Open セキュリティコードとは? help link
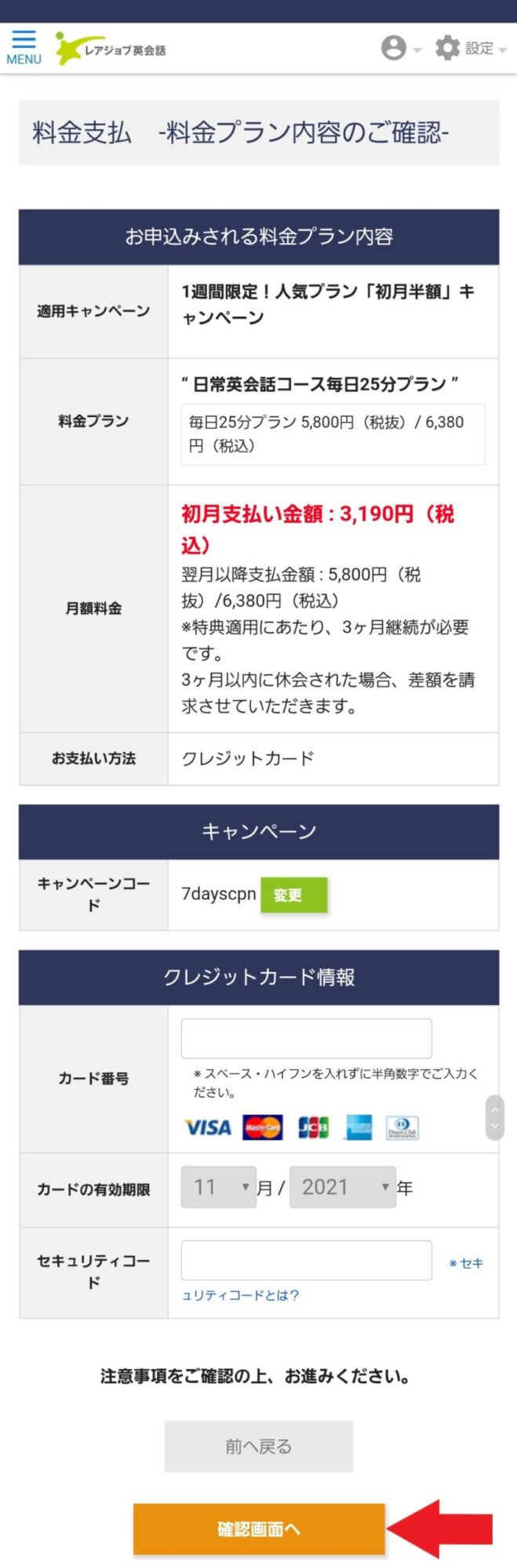 point(240,1295)
